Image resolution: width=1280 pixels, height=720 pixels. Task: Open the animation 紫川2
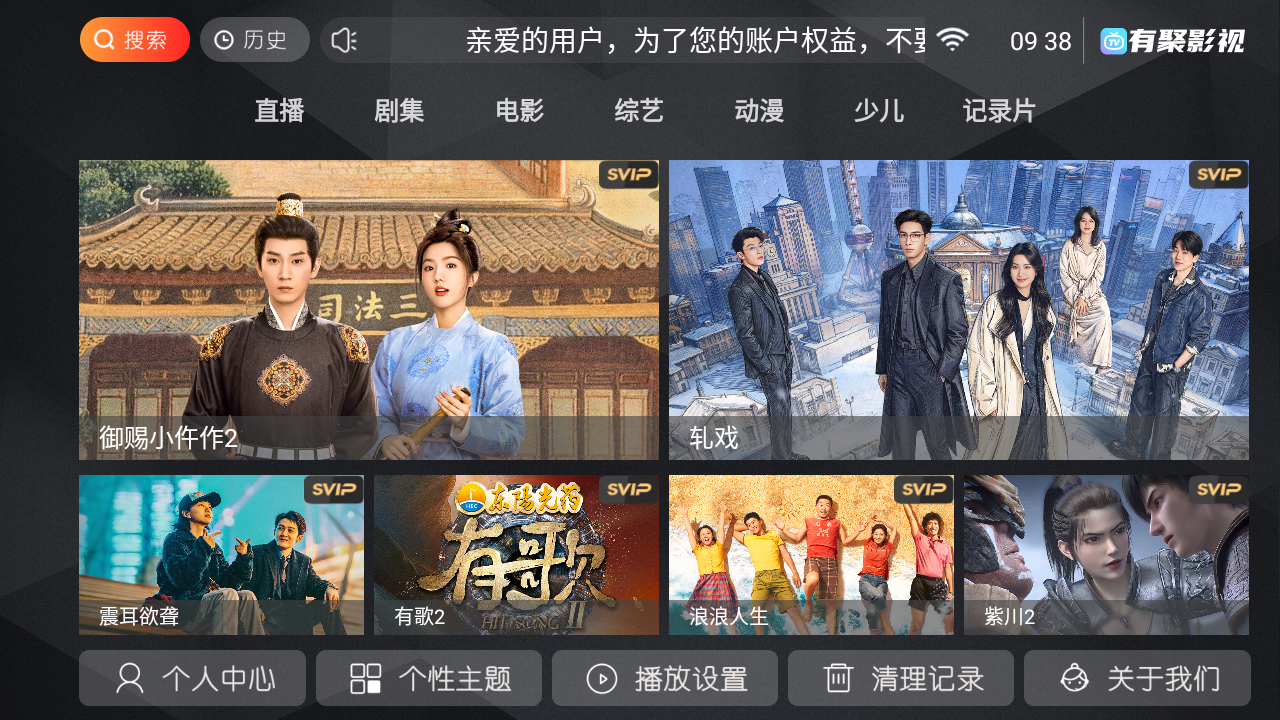[x=1106, y=555]
